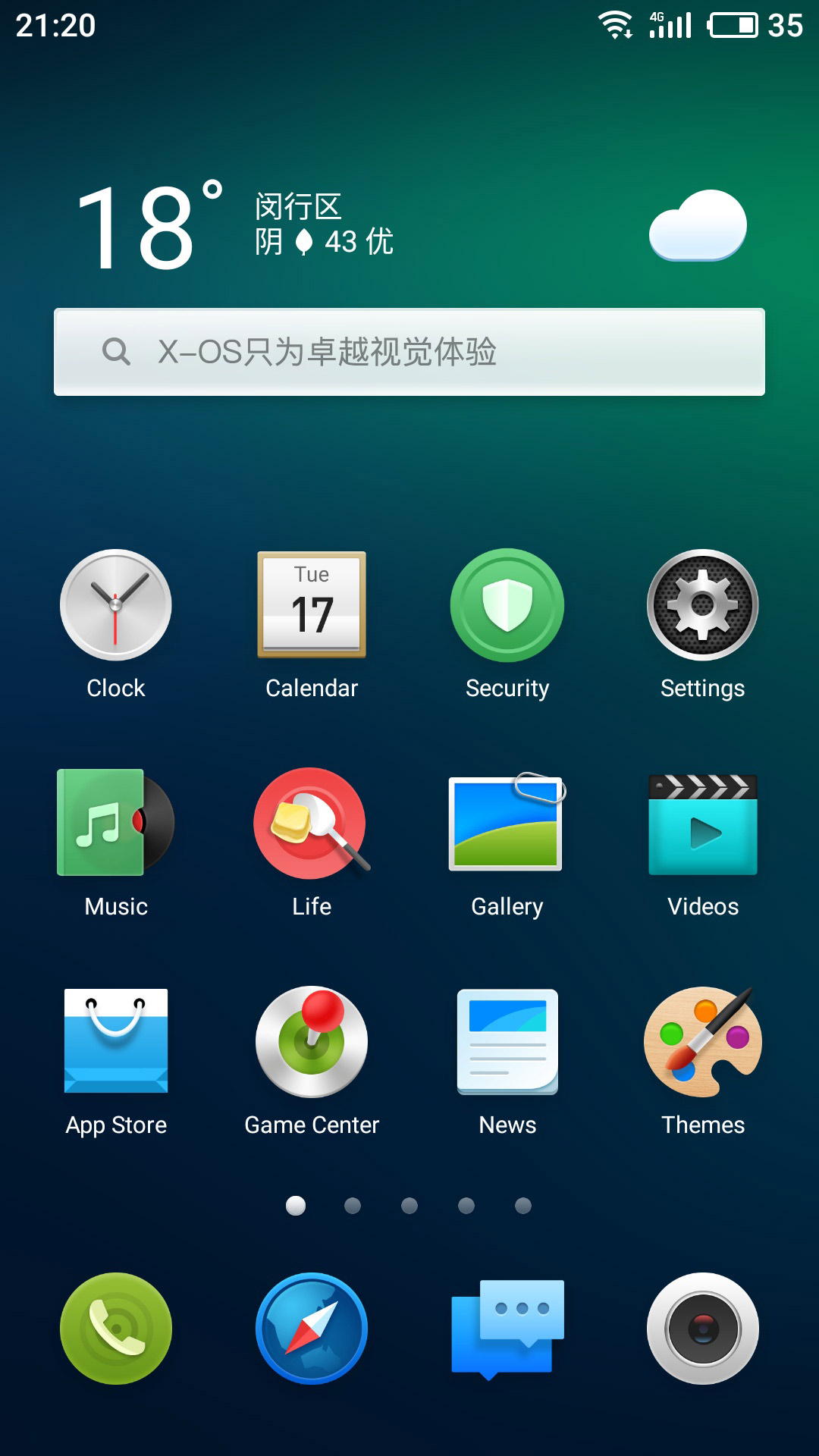This screenshot has width=819, height=1456.
Task: Open the App Store
Action: (116, 1042)
